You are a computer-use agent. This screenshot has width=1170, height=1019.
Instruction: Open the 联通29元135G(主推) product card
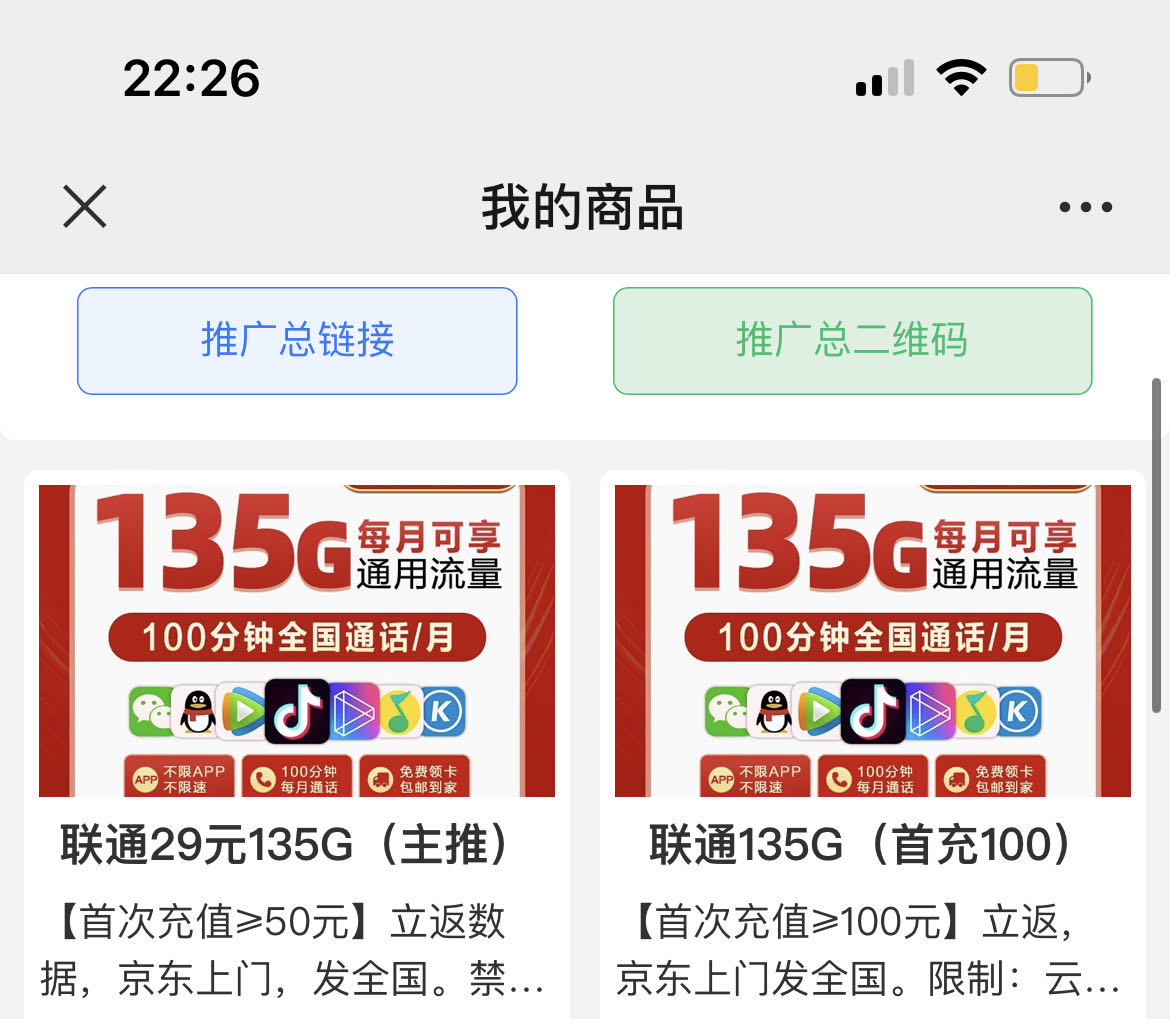pyautogui.click(x=297, y=700)
